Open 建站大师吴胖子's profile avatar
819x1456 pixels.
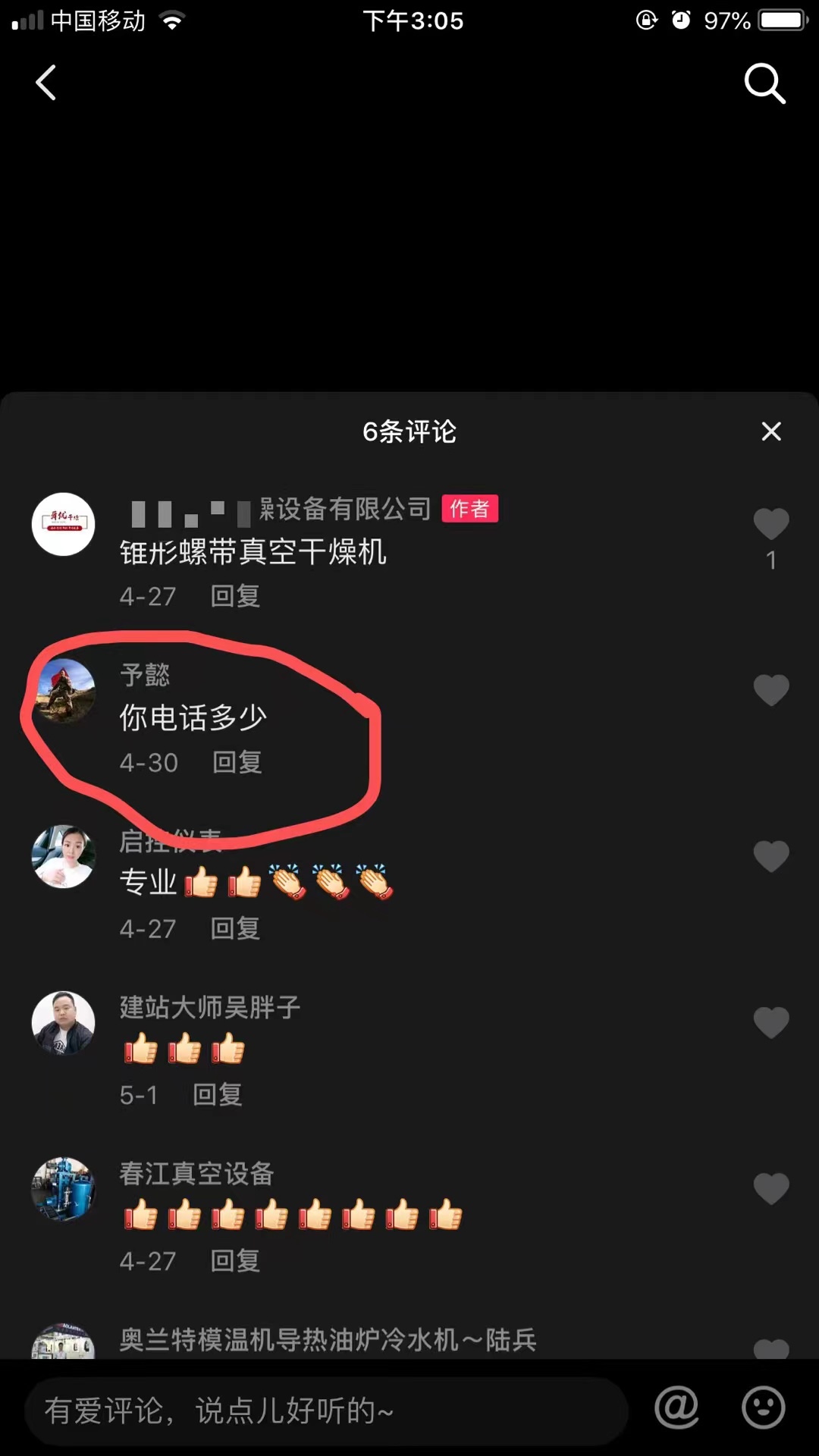coord(64,1022)
